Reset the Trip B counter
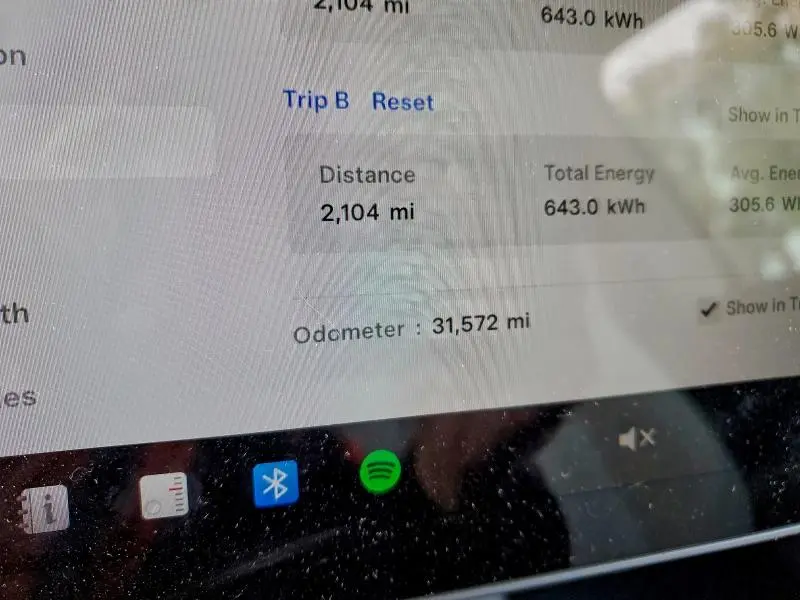This screenshot has height=600, width=800. [403, 102]
